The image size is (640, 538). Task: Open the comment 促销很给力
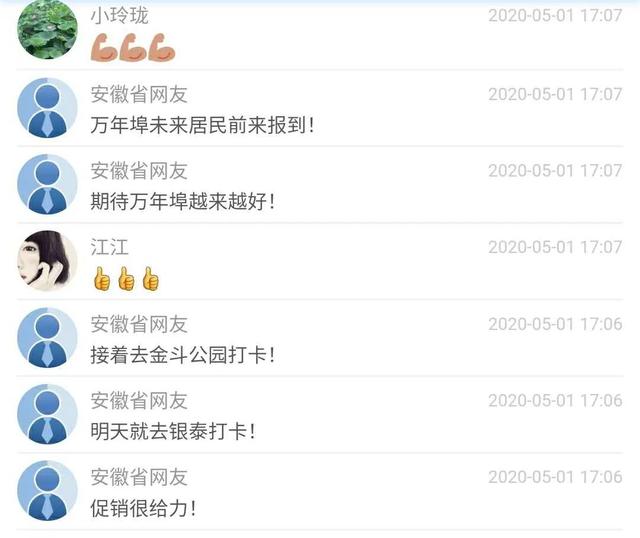pyautogui.click(x=143, y=508)
